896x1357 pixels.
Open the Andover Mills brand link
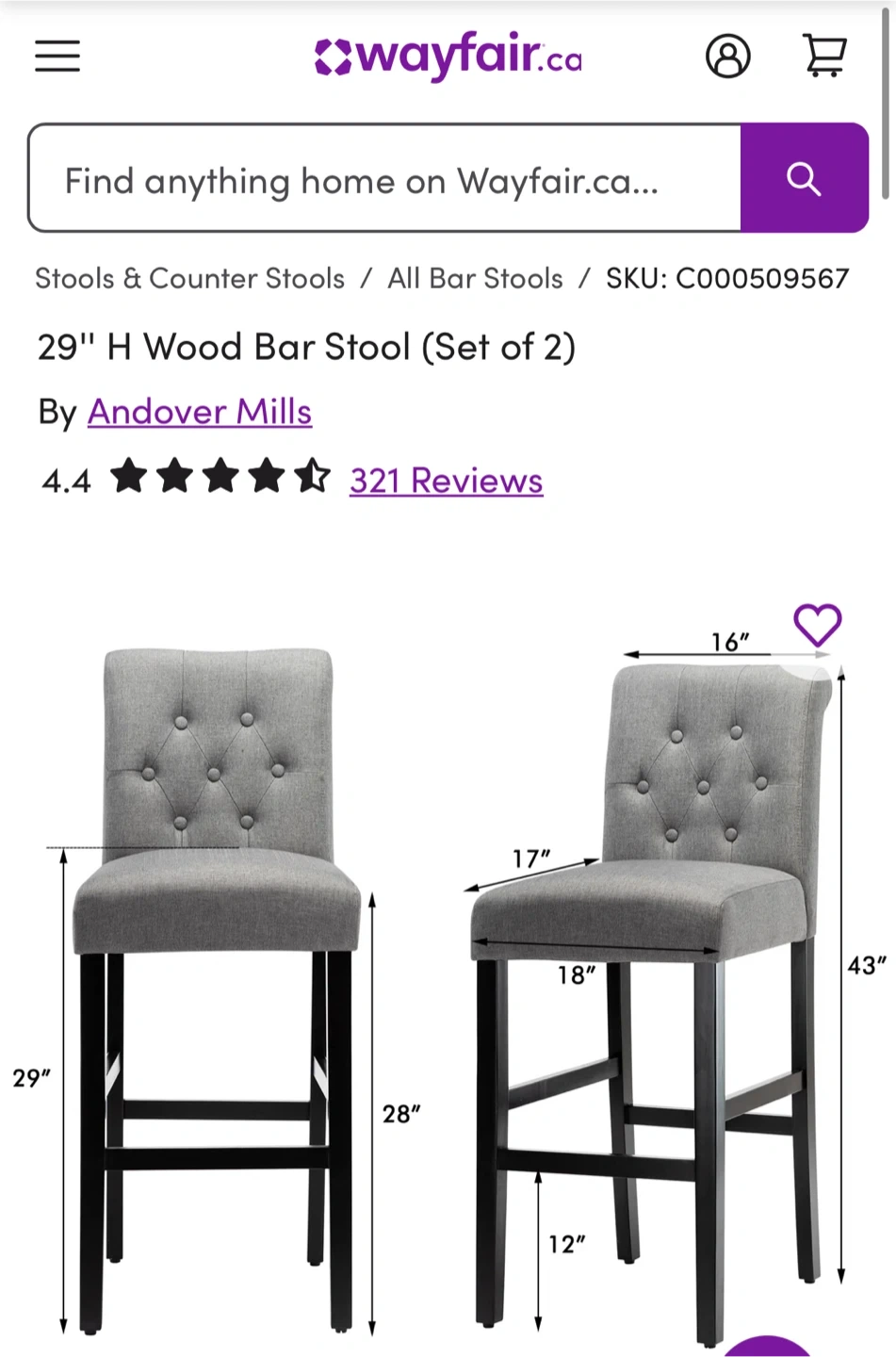tap(200, 413)
